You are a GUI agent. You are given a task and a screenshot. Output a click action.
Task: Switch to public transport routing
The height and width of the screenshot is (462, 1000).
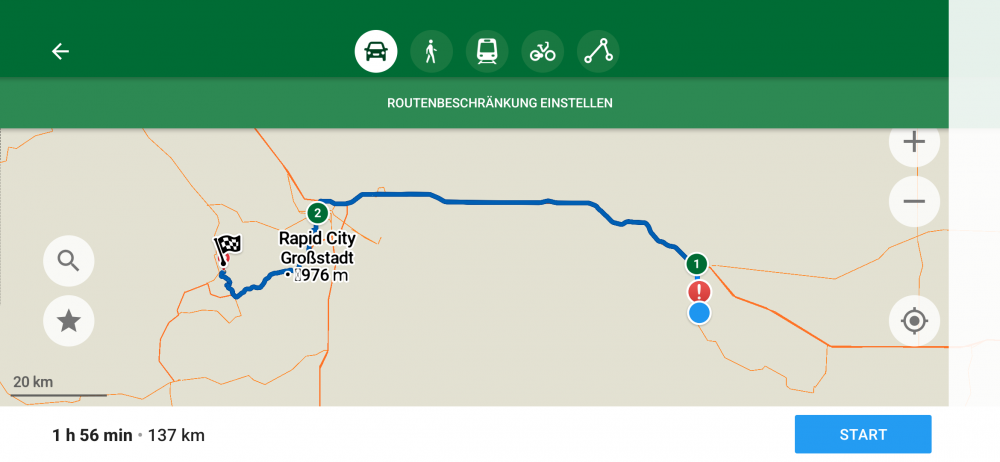click(x=487, y=51)
